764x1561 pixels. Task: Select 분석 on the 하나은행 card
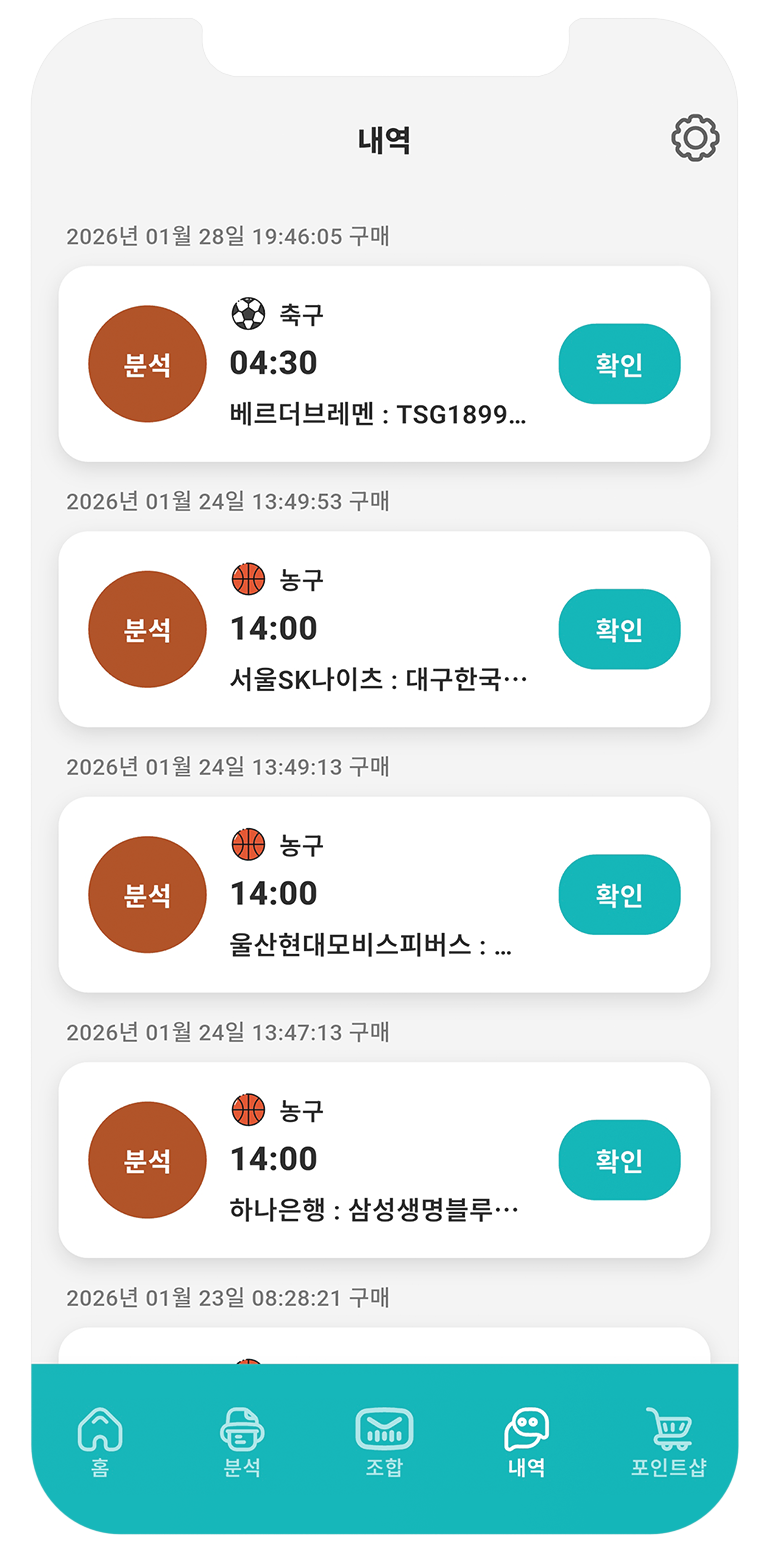pyautogui.click(x=147, y=1160)
